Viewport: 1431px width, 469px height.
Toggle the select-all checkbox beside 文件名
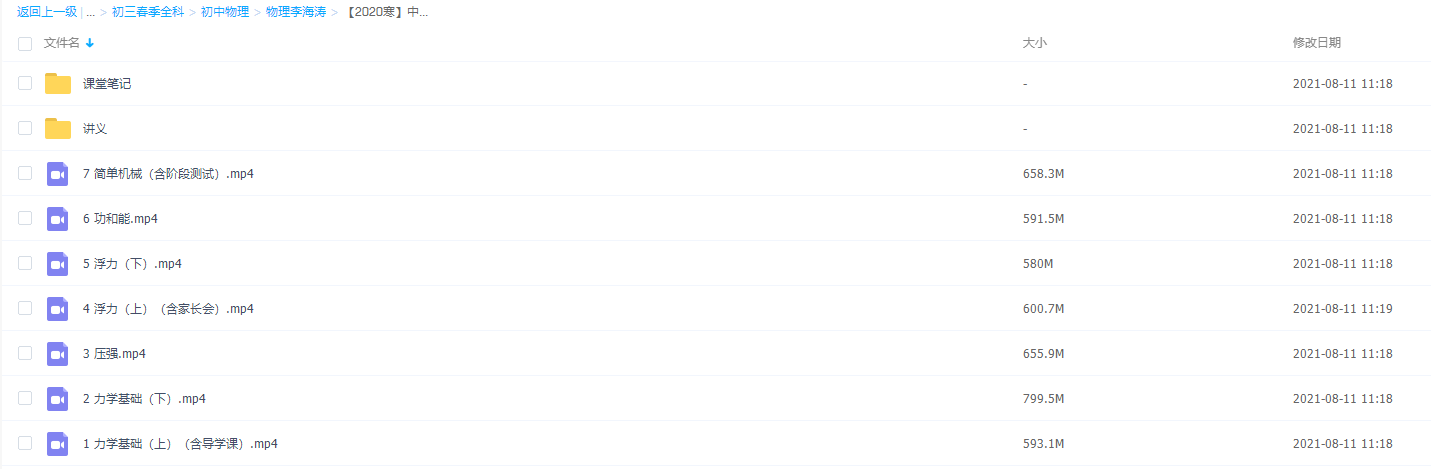pyautogui.click(x=25, y=44)
